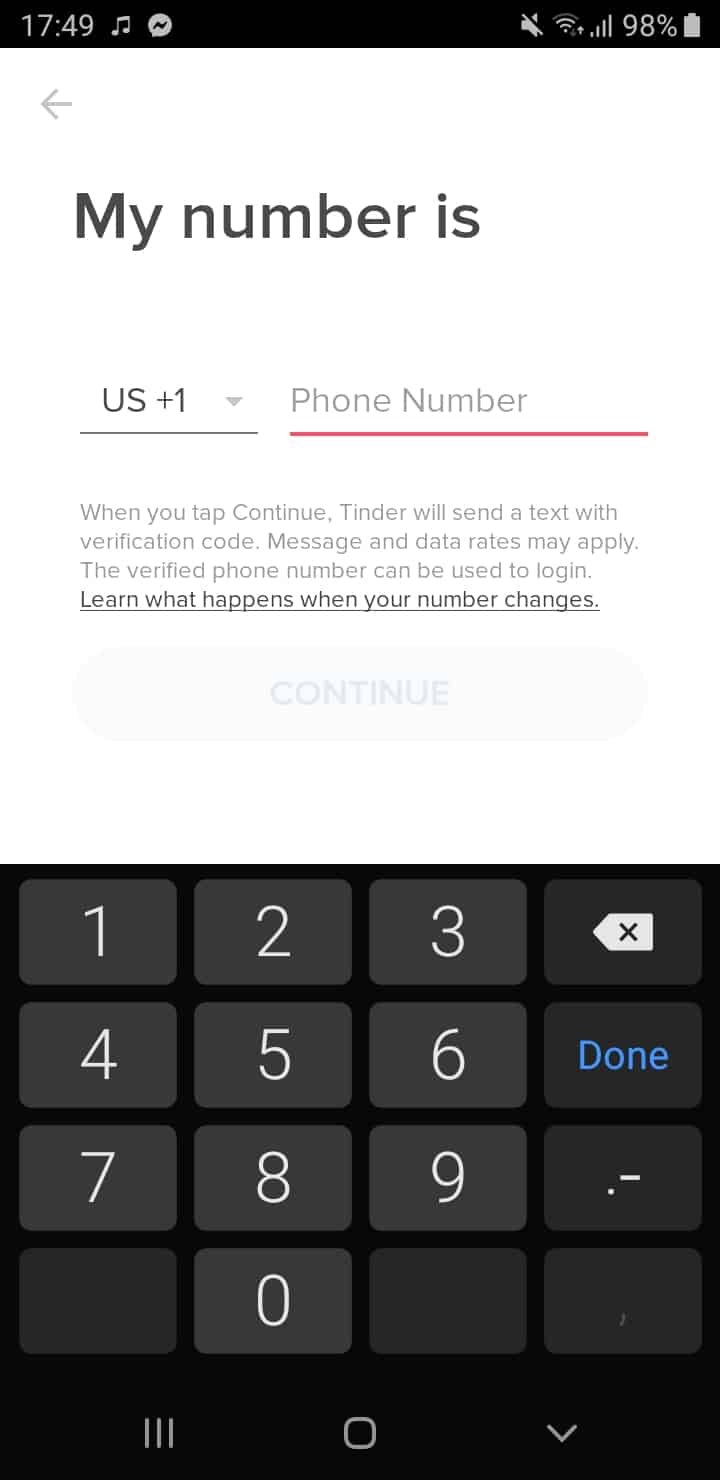Hit the 9 key on the keypad
720x1480 pixels.
point(448,1178)
